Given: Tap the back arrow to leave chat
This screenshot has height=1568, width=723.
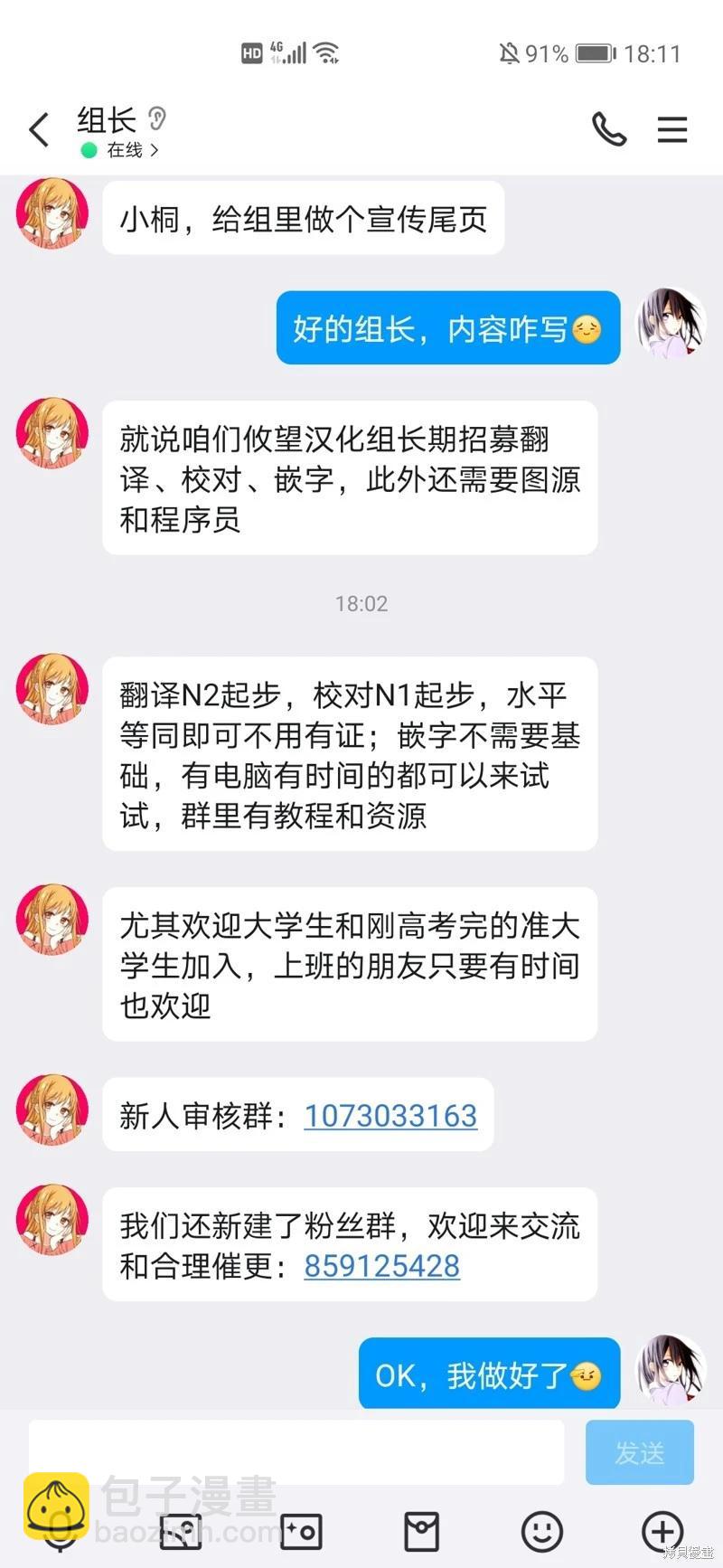Looking at the screenshot, I should tap(38, 129).
